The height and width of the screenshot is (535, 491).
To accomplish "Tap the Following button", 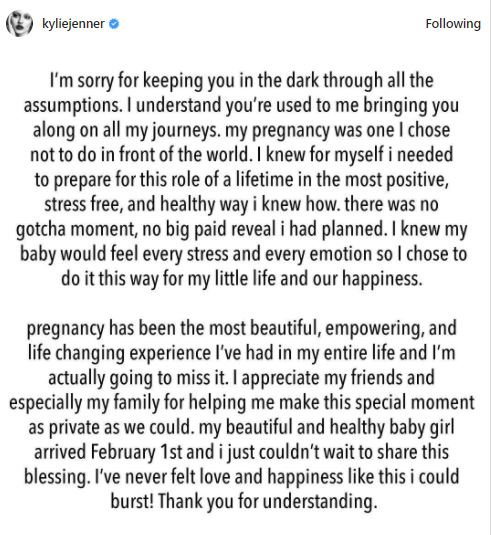I will point(453,24).
